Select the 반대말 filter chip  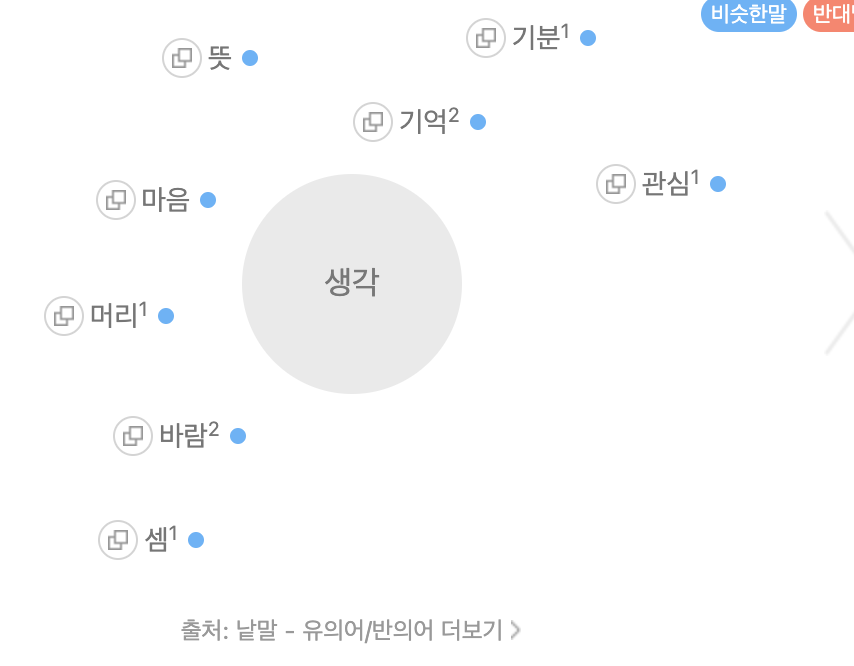click(x=829, y=14)
